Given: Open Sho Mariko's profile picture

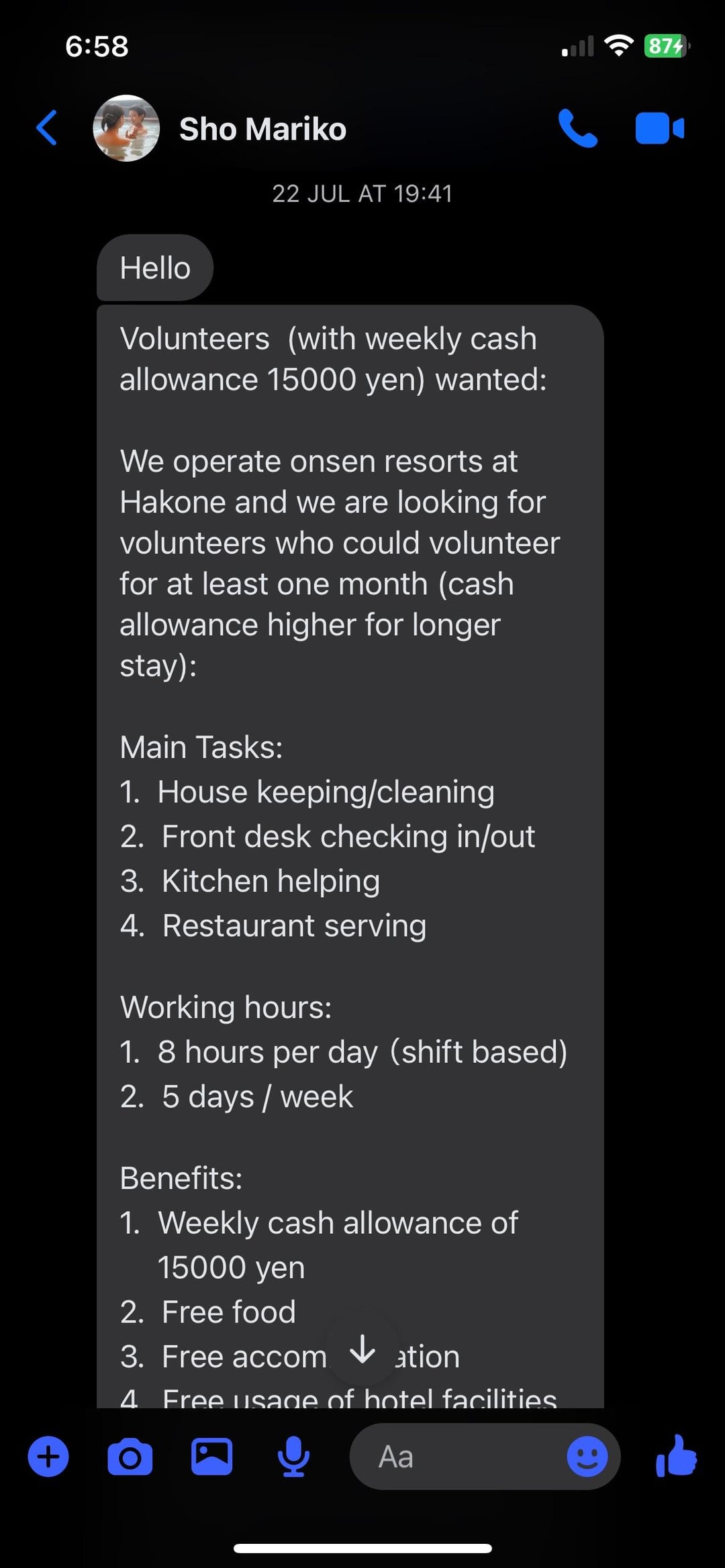Looking at the screenshot, I should 126,128.
